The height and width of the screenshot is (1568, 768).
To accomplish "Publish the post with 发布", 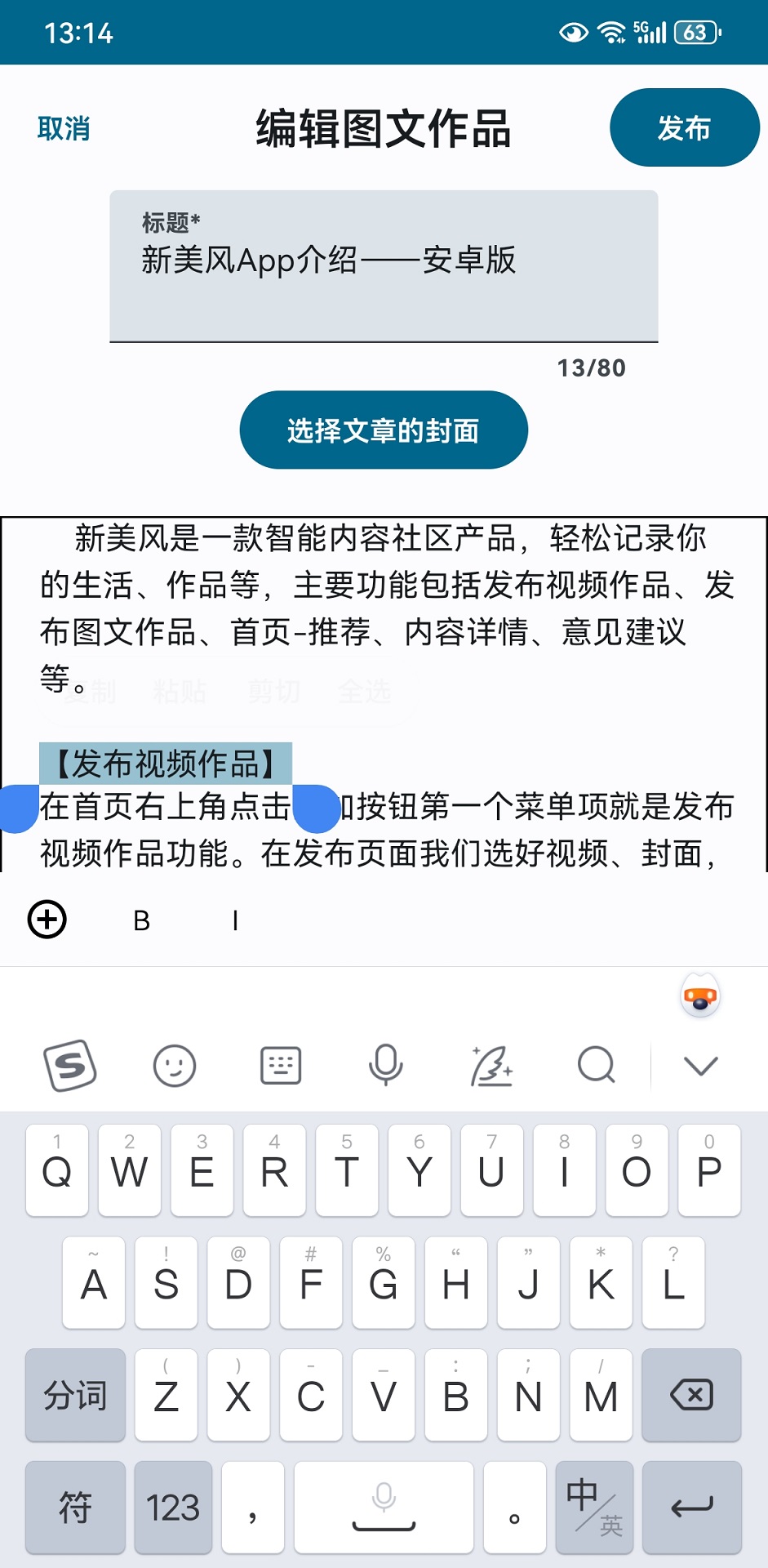I will tap(684, 128).
